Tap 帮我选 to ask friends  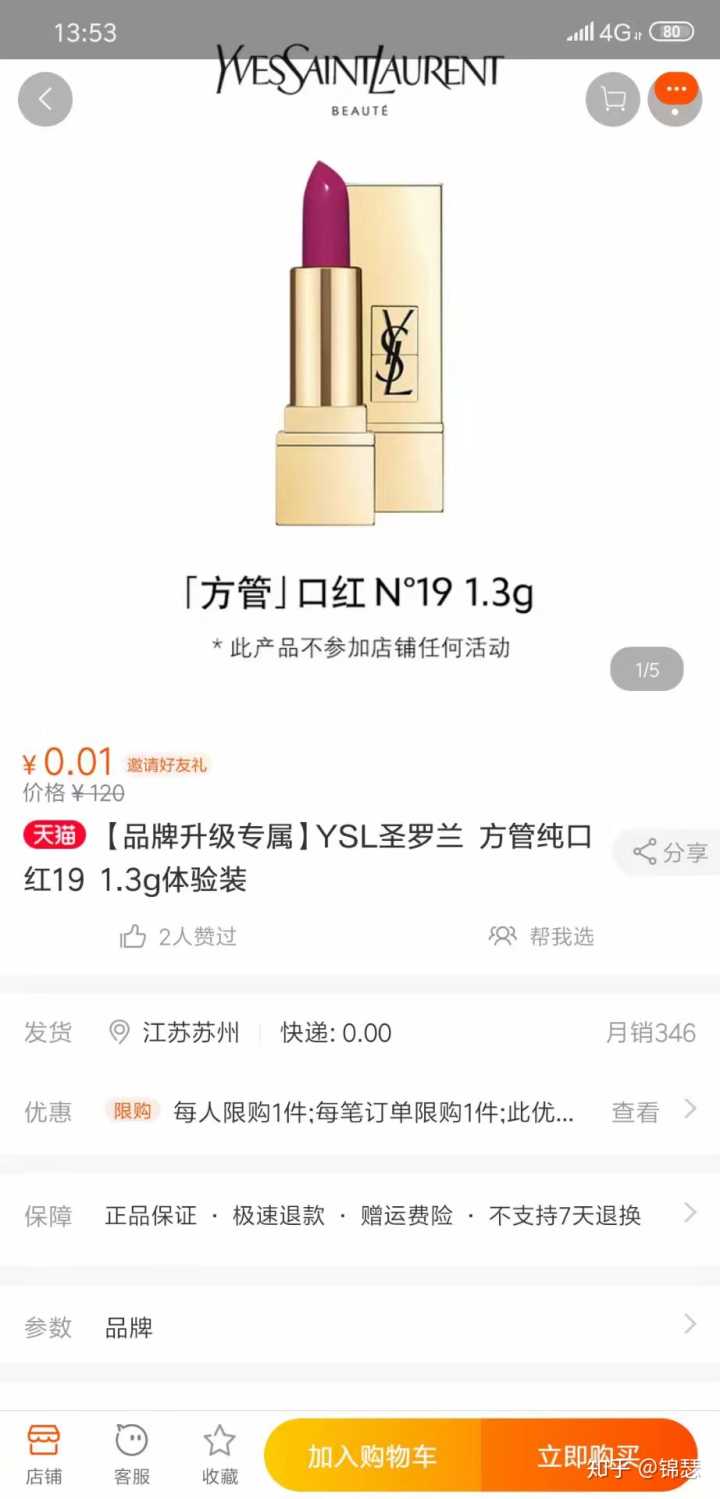pos(541,936)
